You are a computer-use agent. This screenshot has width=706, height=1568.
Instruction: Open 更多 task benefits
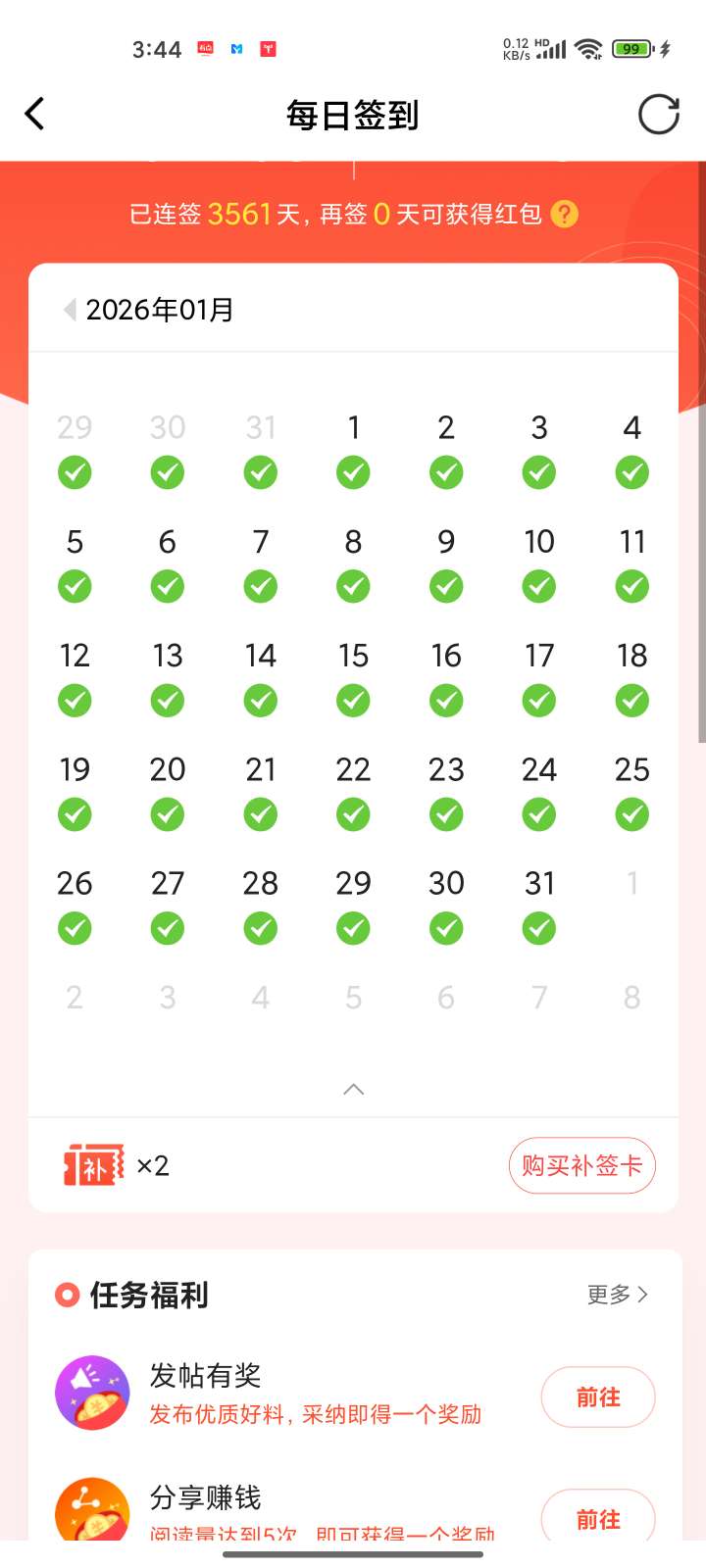[617, 1295]
